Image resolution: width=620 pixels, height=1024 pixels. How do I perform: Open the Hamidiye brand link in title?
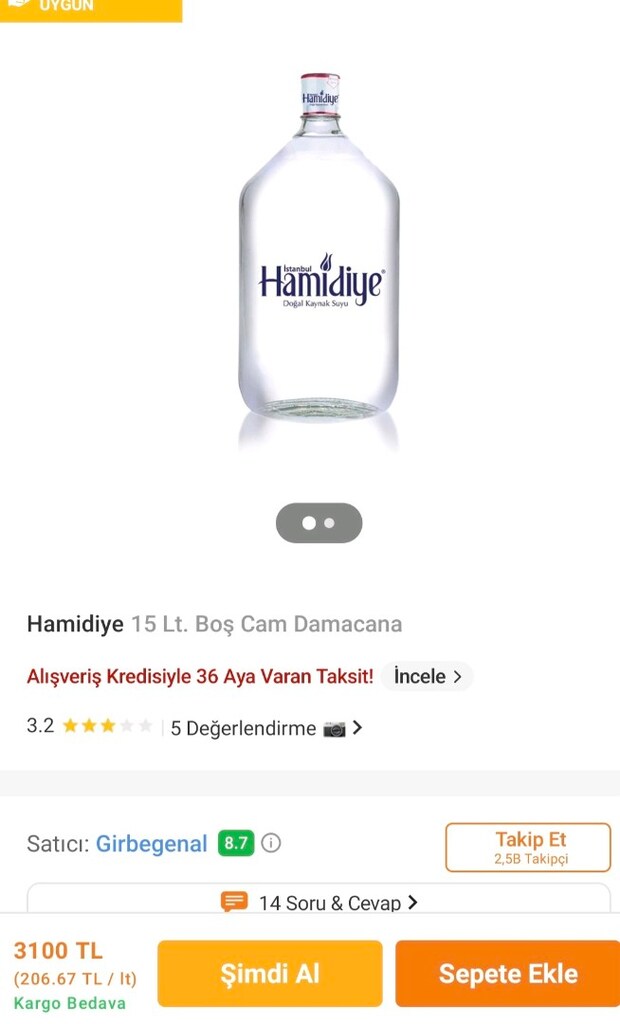point(75,624)
